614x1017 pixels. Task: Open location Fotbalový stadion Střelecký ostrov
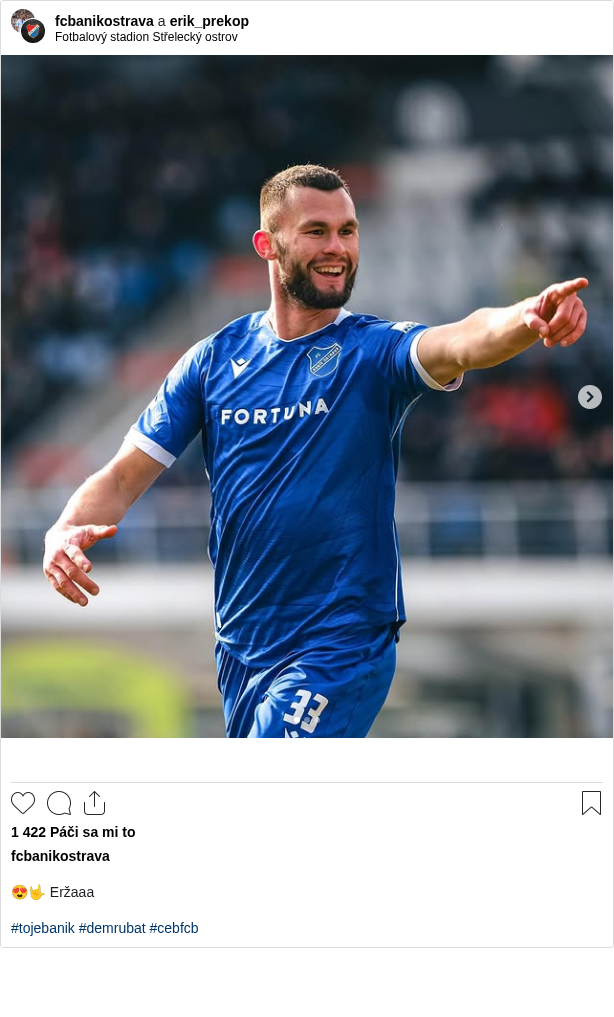[146, 37]
